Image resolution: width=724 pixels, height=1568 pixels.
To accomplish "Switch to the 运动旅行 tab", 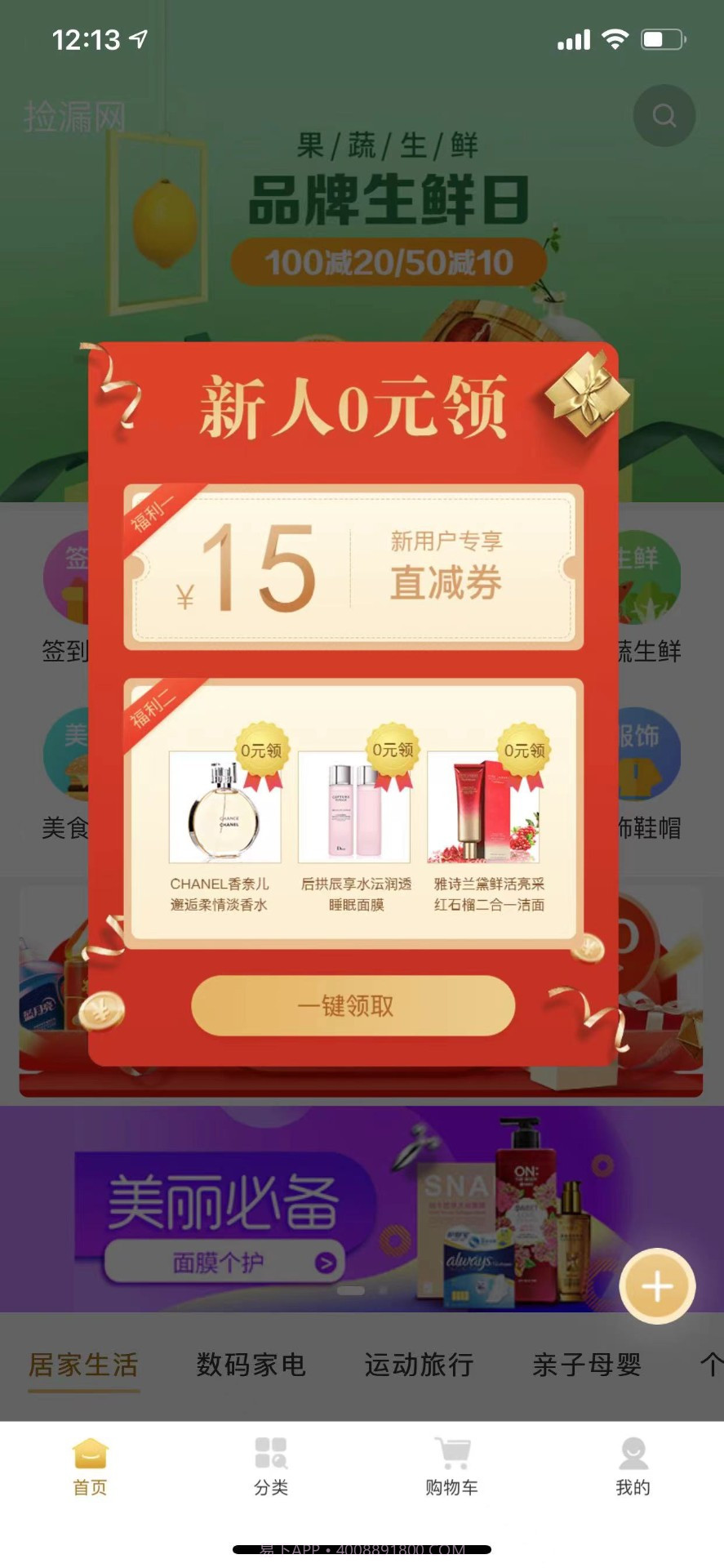I will [418, 1365].
